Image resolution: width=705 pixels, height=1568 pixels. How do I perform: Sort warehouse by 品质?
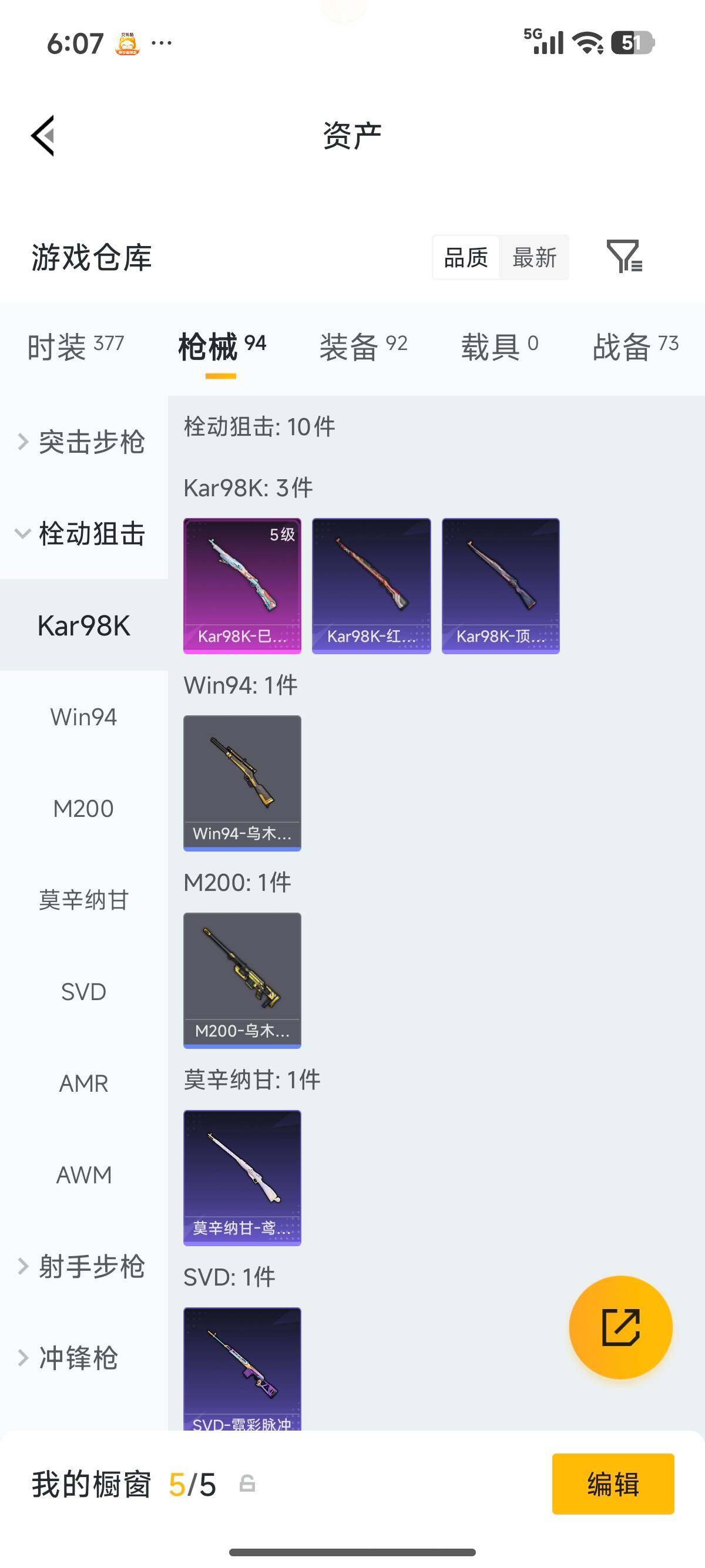coord(466,257)
